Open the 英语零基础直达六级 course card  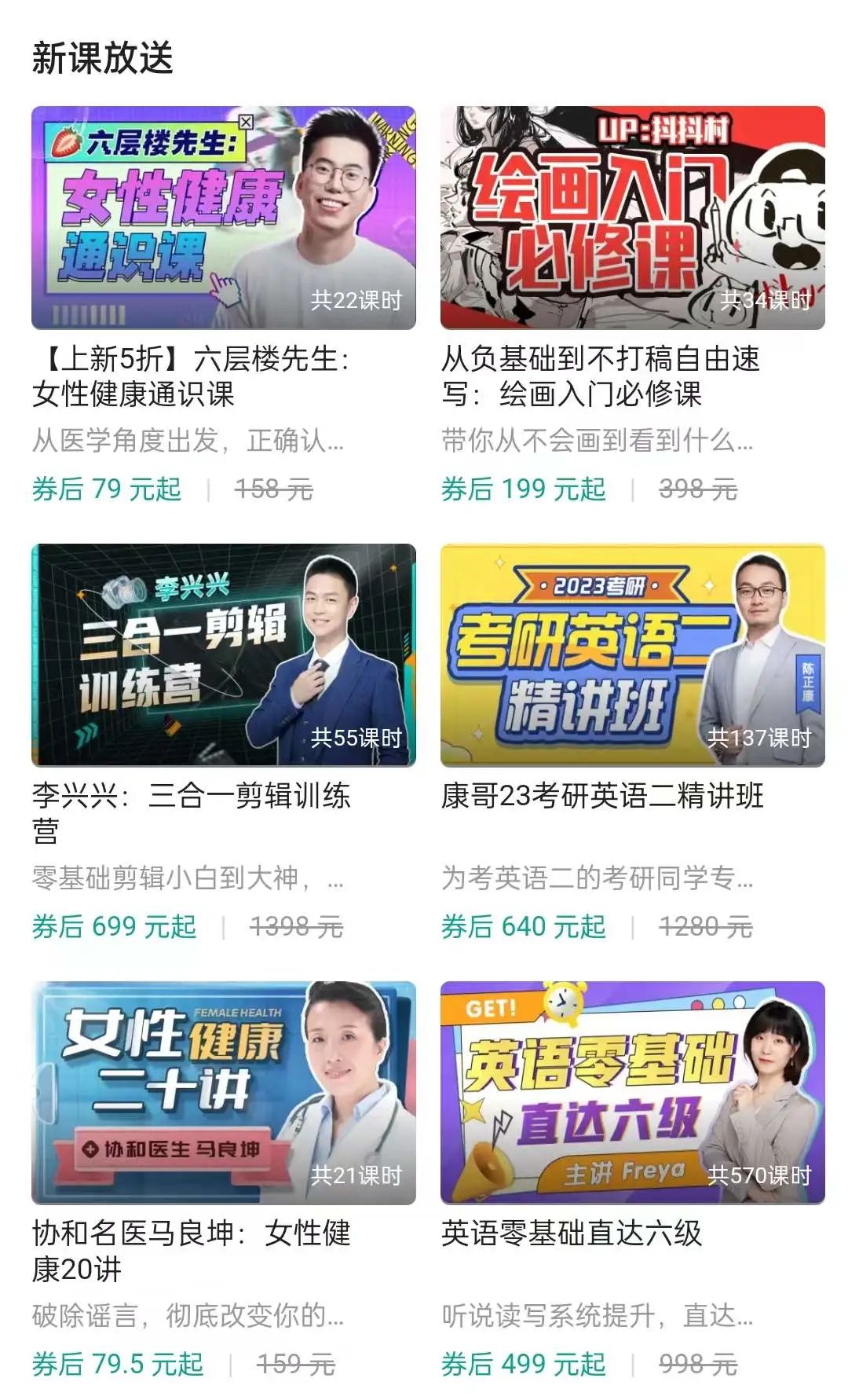click(632, 1092)
